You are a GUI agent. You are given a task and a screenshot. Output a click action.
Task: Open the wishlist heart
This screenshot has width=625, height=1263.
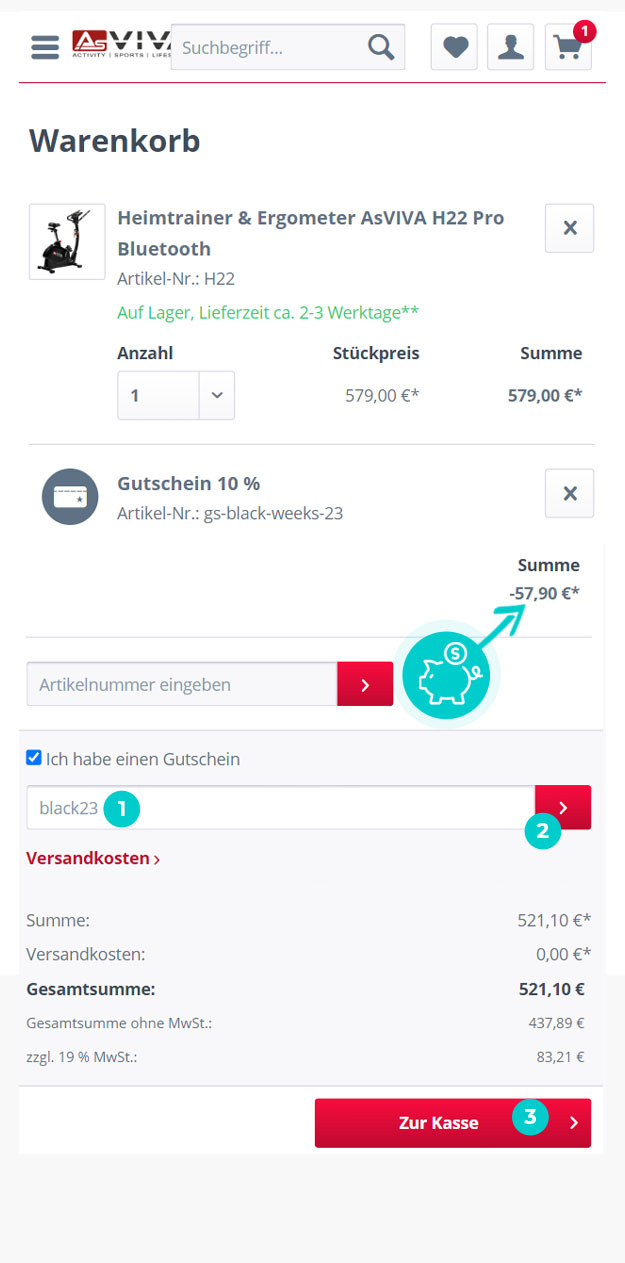tap(455, 47)
